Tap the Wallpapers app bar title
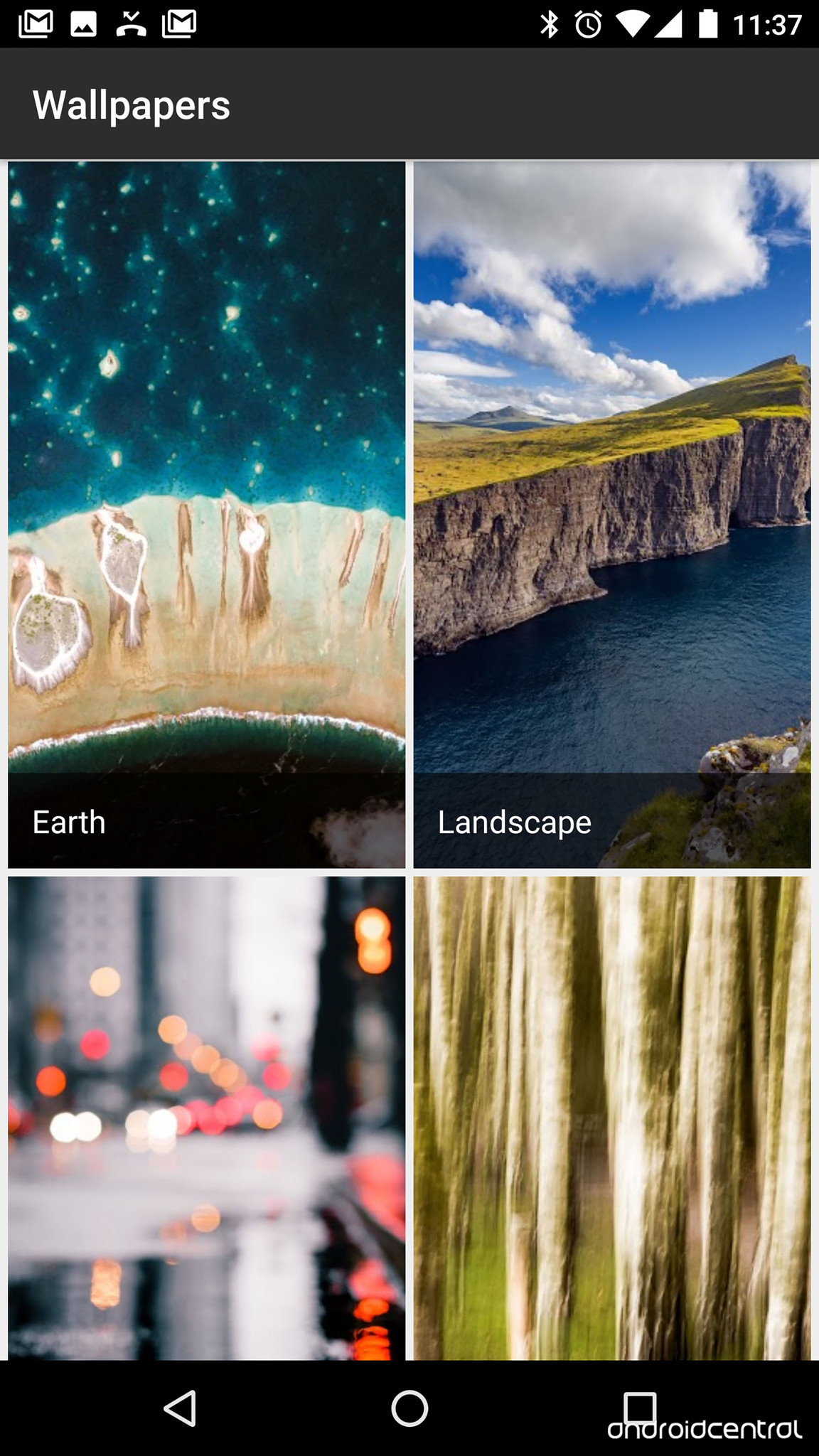The width and height of the screenshot is (819, 1456). (132, 105)
